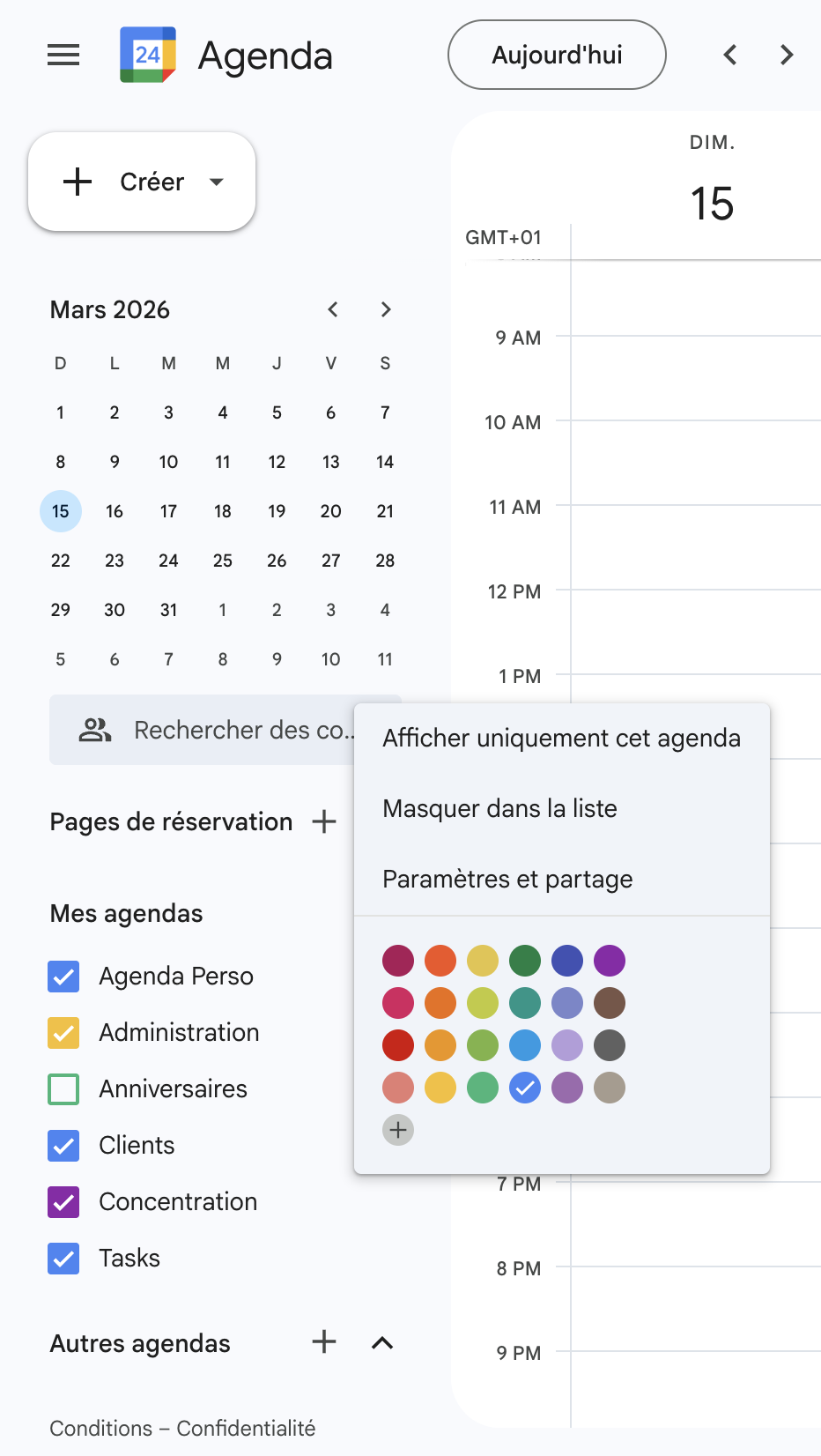Go to the previous day
The width and height of the screenshot is (821, 1456).
[x=730, y=55]
